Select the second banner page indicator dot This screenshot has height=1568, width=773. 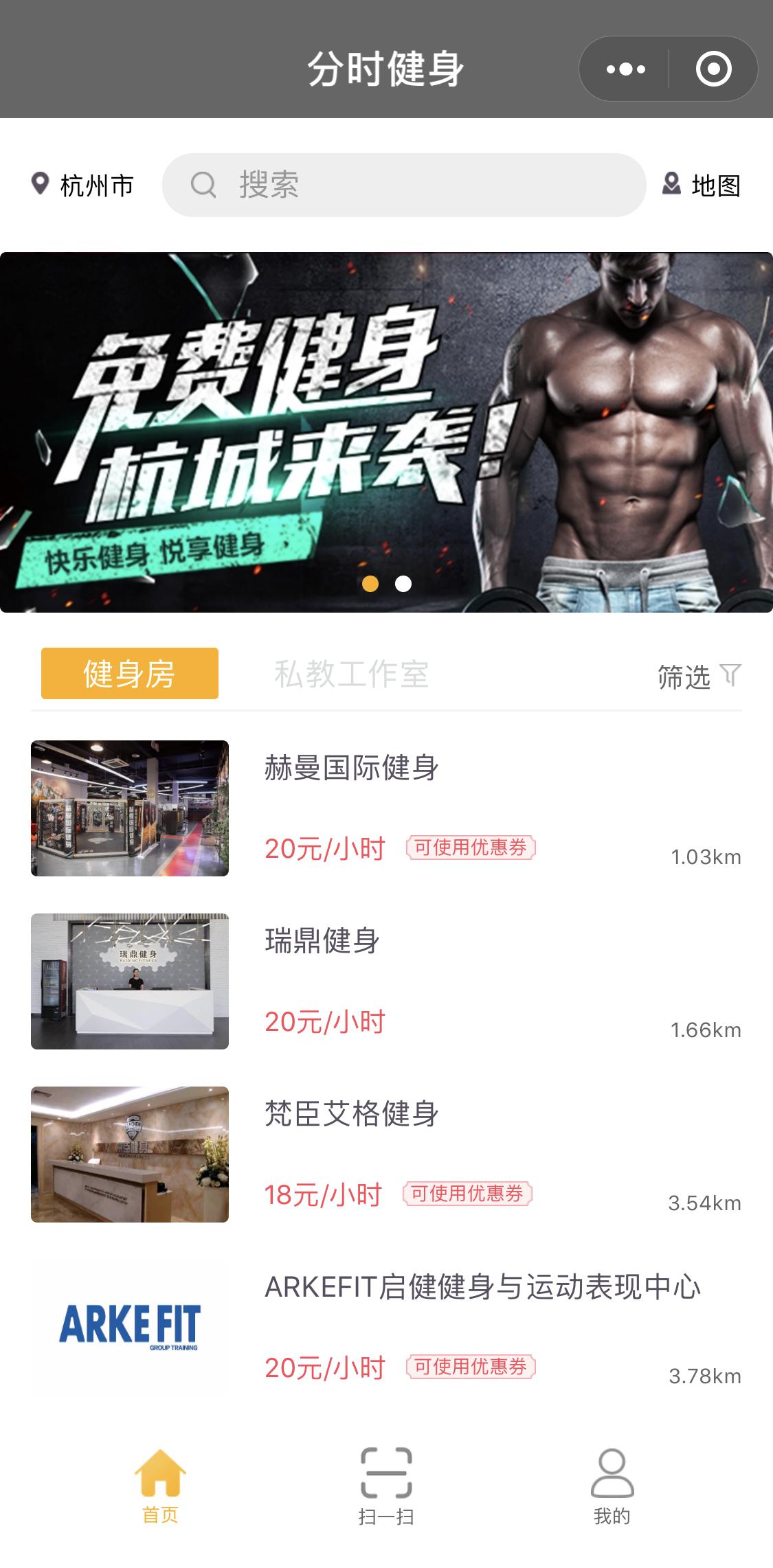(x=403, y=584)
